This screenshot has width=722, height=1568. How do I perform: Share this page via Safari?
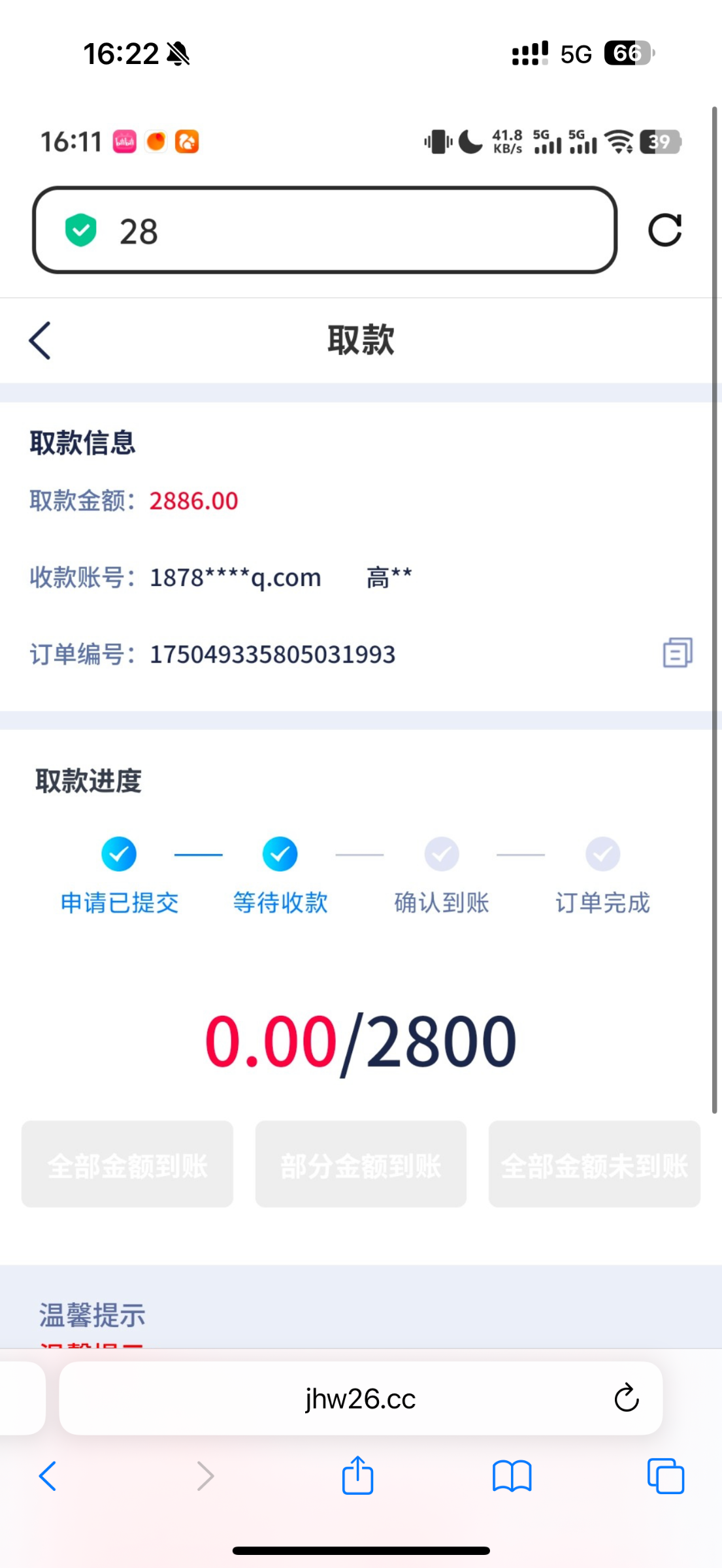(x=357, y=1476)
